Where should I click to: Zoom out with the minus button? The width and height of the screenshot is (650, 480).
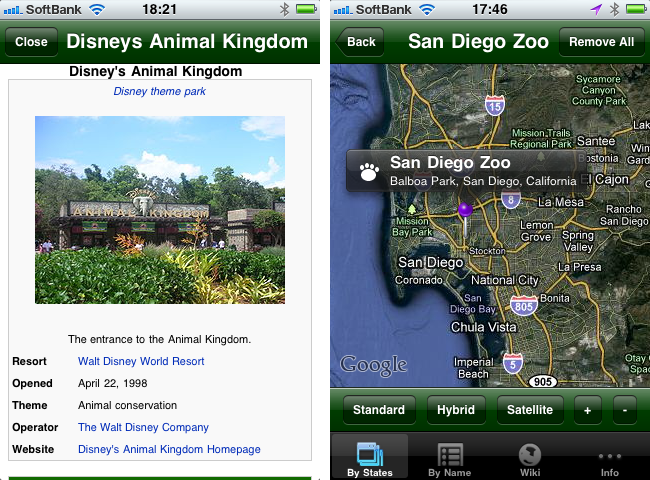623,410
